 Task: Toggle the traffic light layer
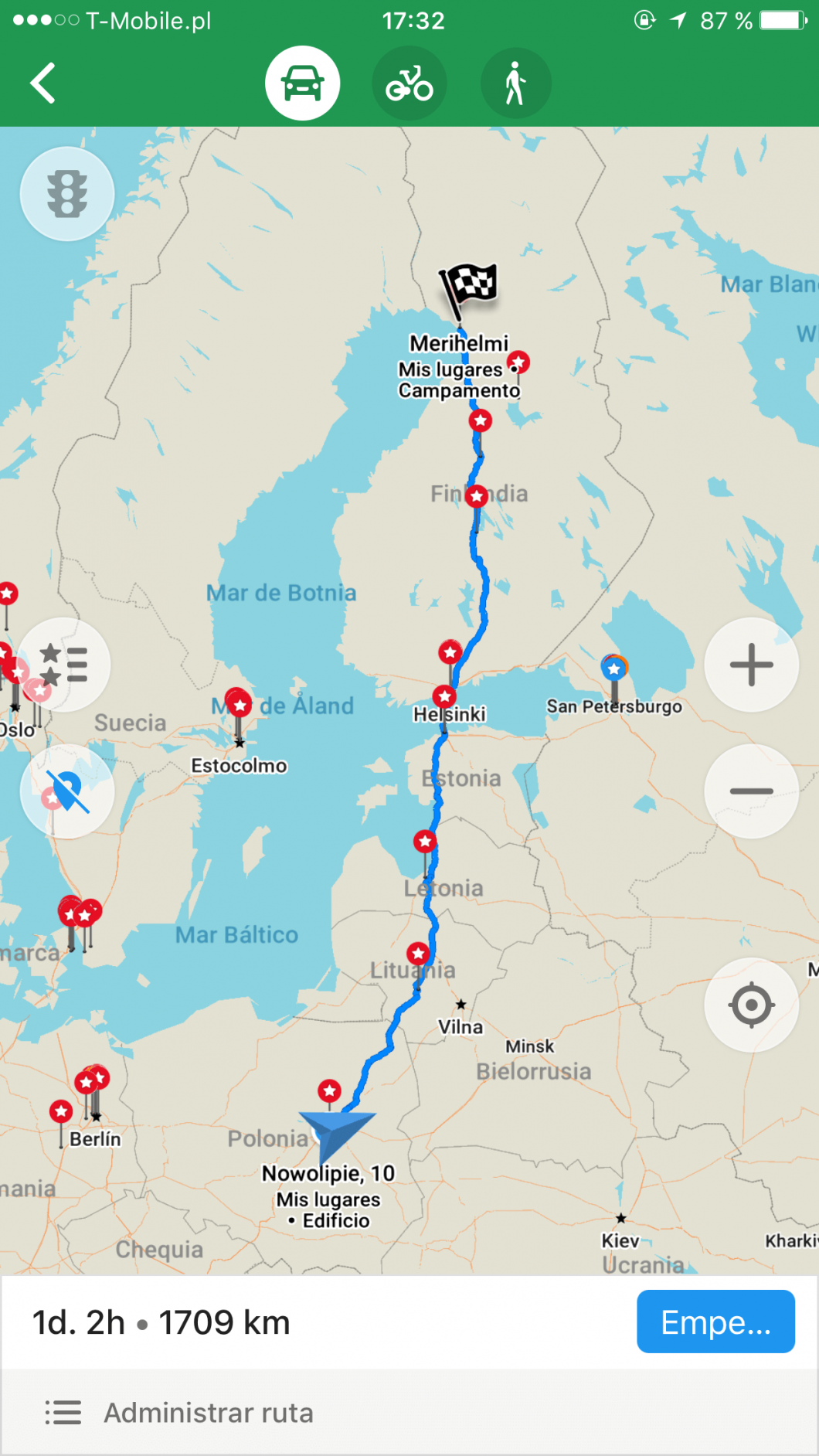point(67,193)
